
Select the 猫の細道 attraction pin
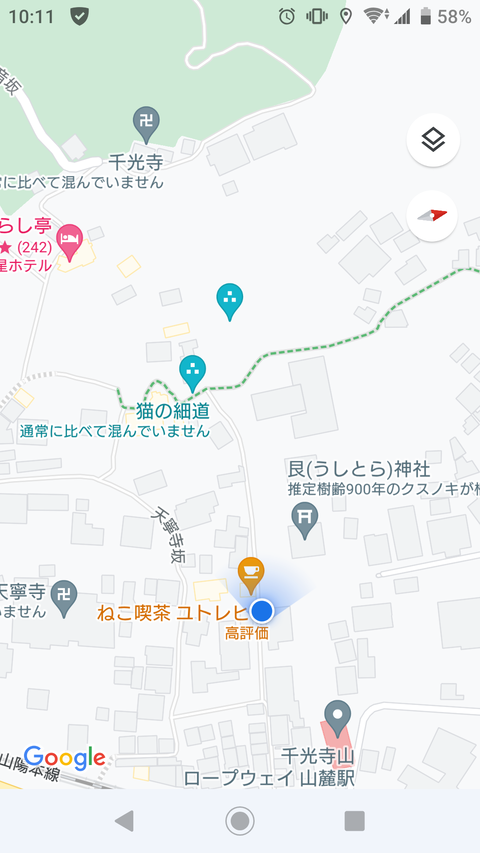[193, 373]
